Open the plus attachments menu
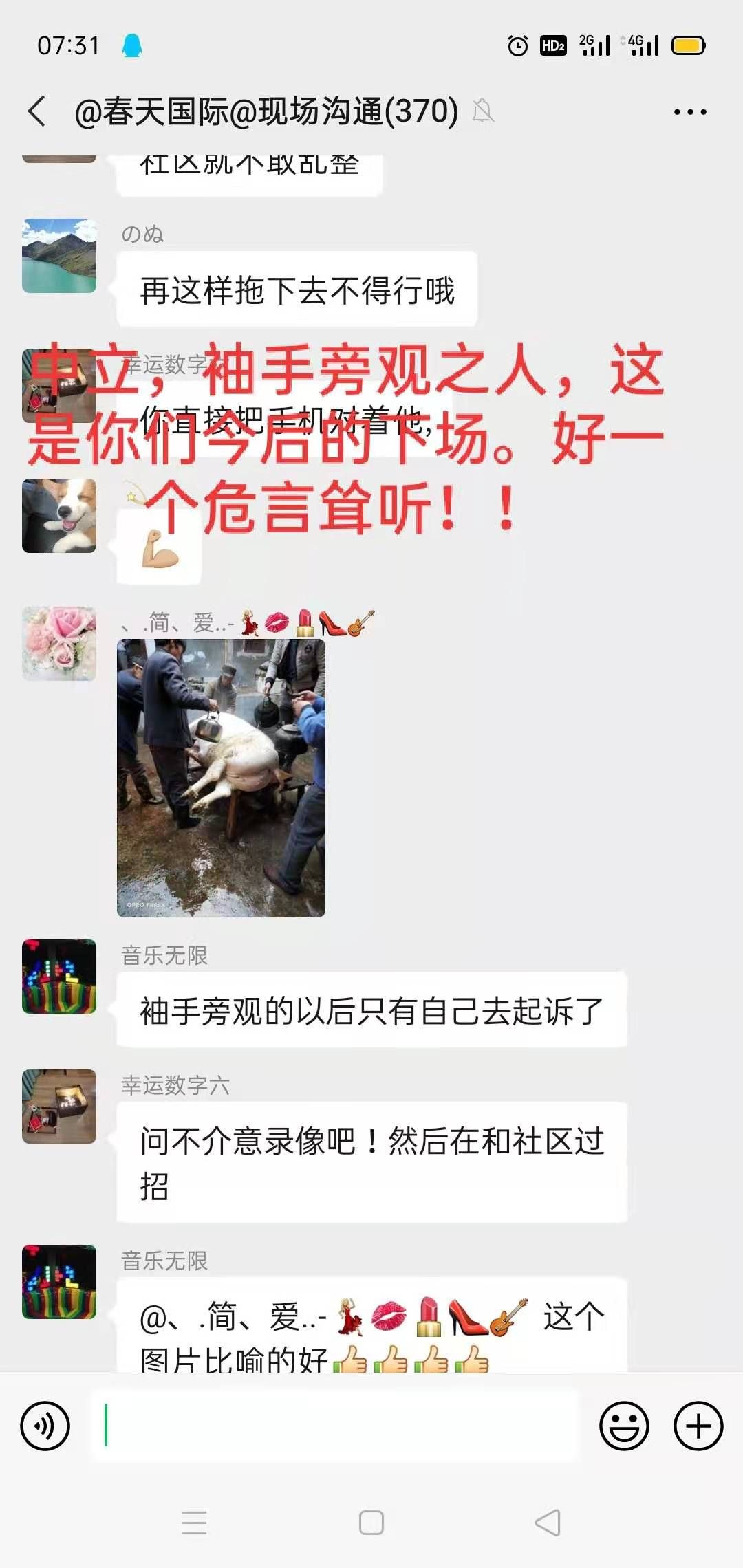The width and height of the screenshot is (743, 1568). 698,1426
